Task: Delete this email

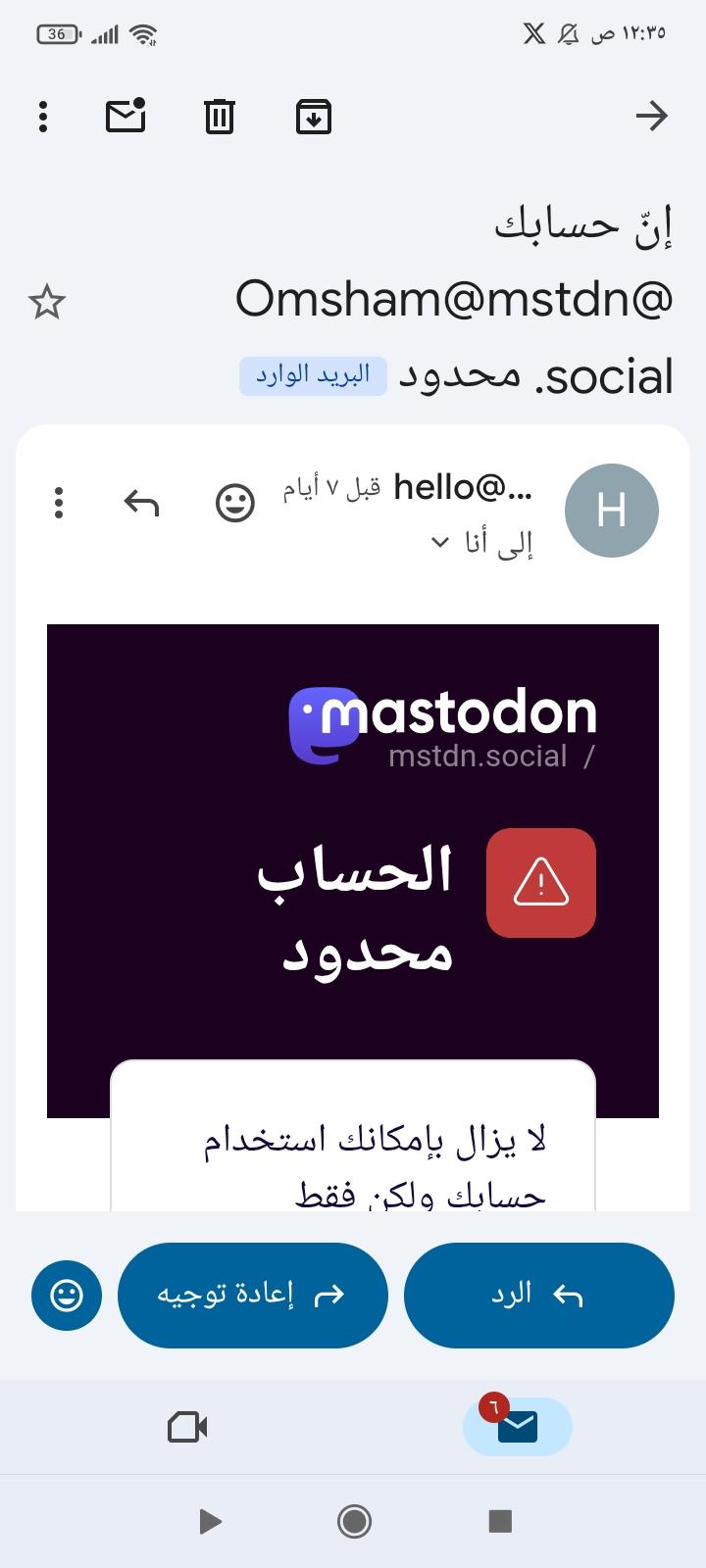Action: tap(220, 117)
